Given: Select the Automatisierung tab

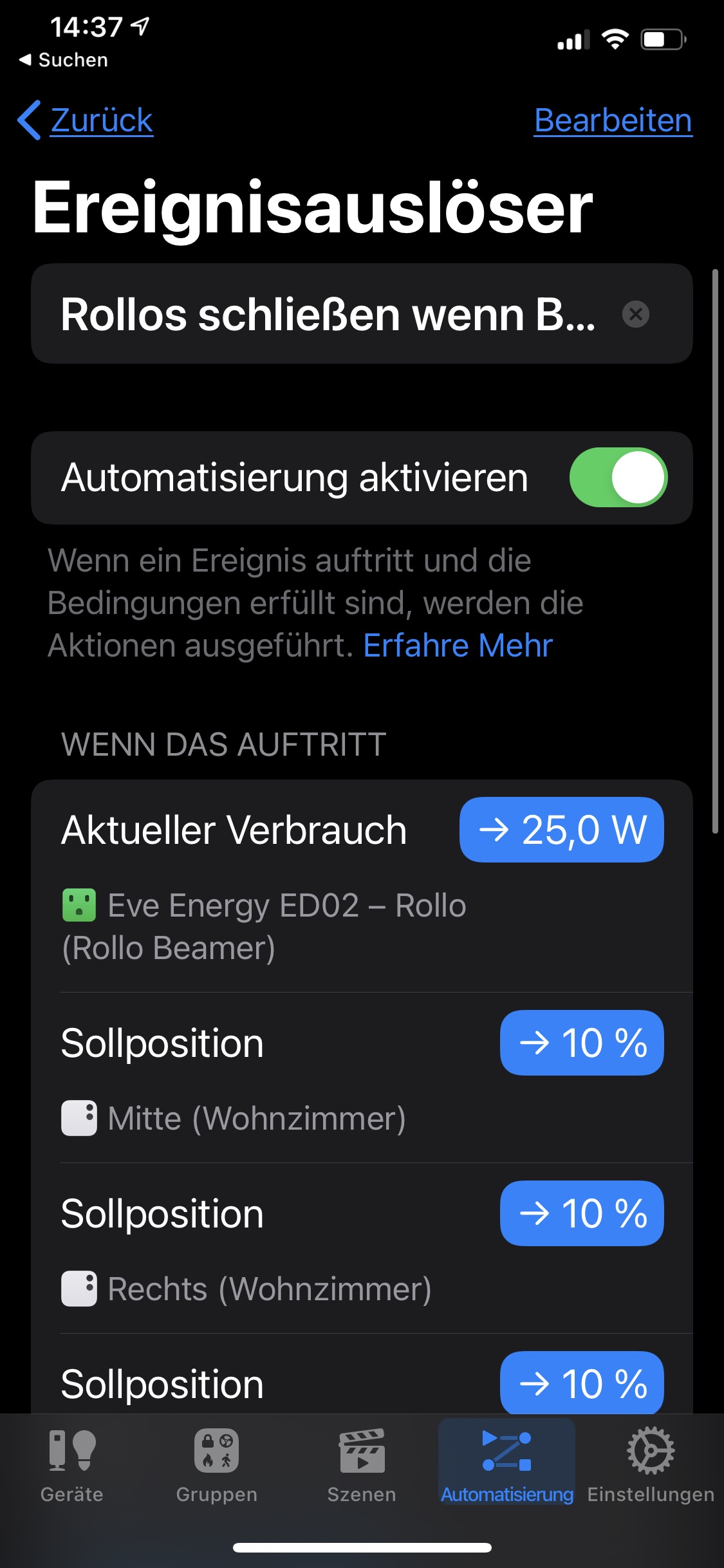Looking at the screenshot, I should point(506,1462).
